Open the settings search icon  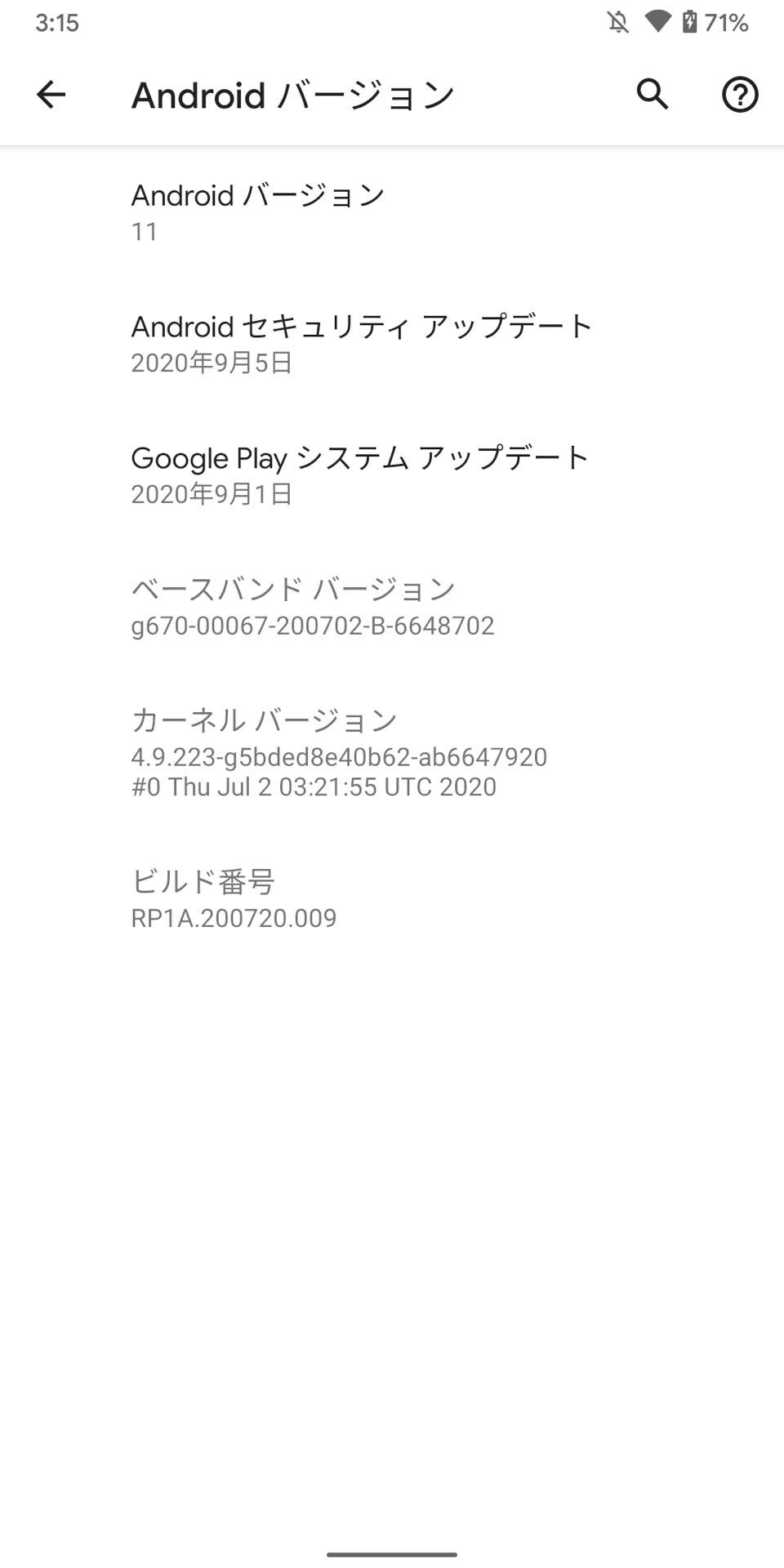click(653, 95)
